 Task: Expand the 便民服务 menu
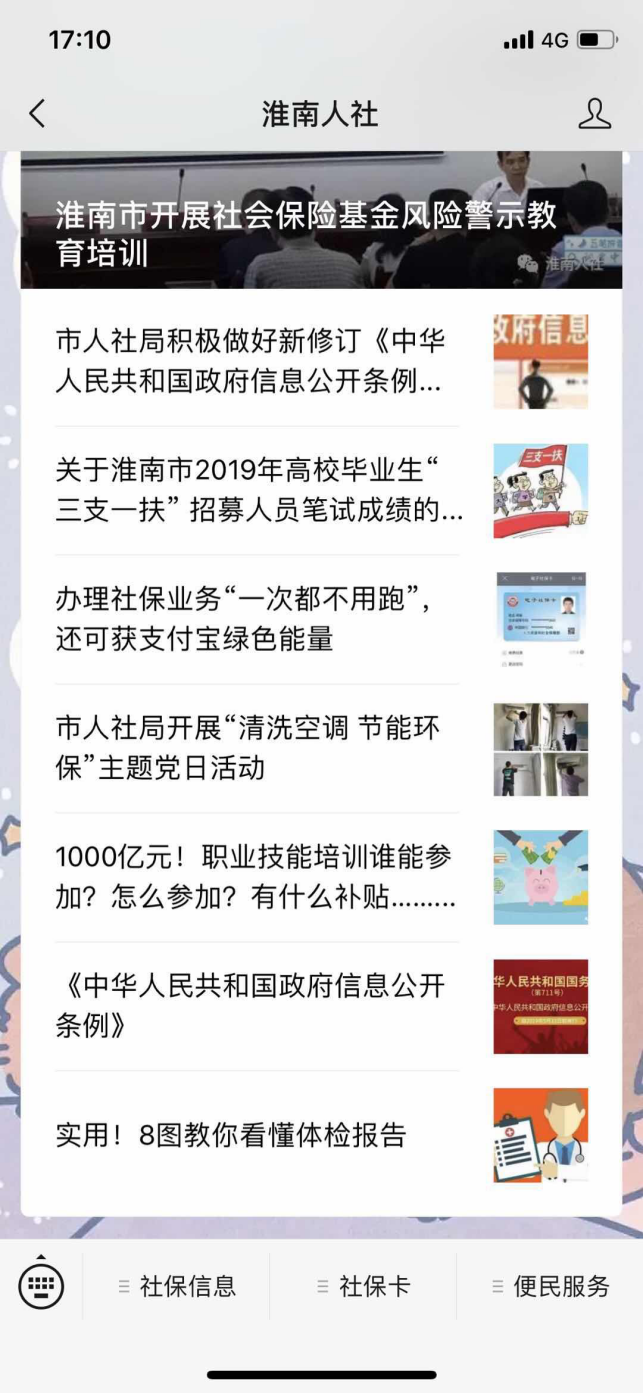[550, 1286]
